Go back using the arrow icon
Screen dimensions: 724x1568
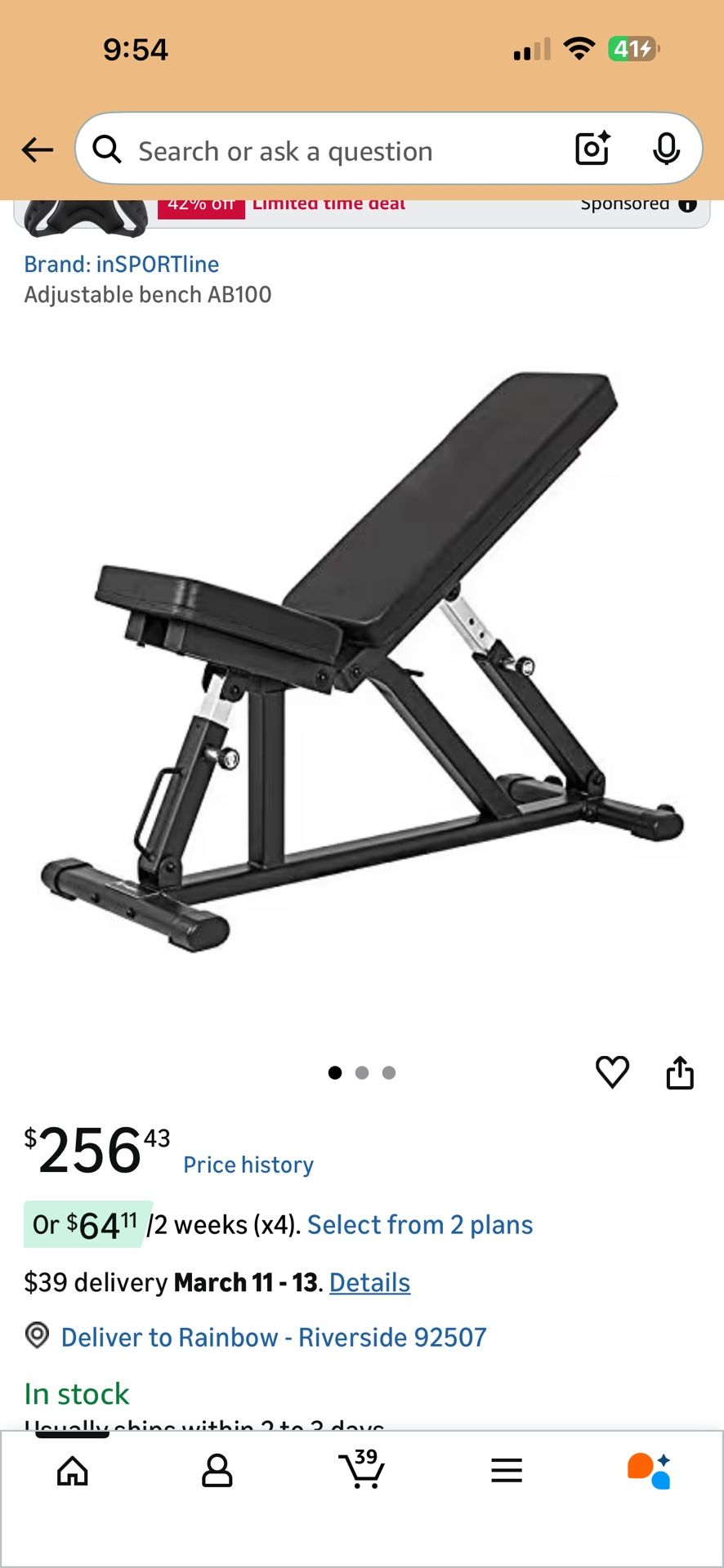tap(38, 149)
